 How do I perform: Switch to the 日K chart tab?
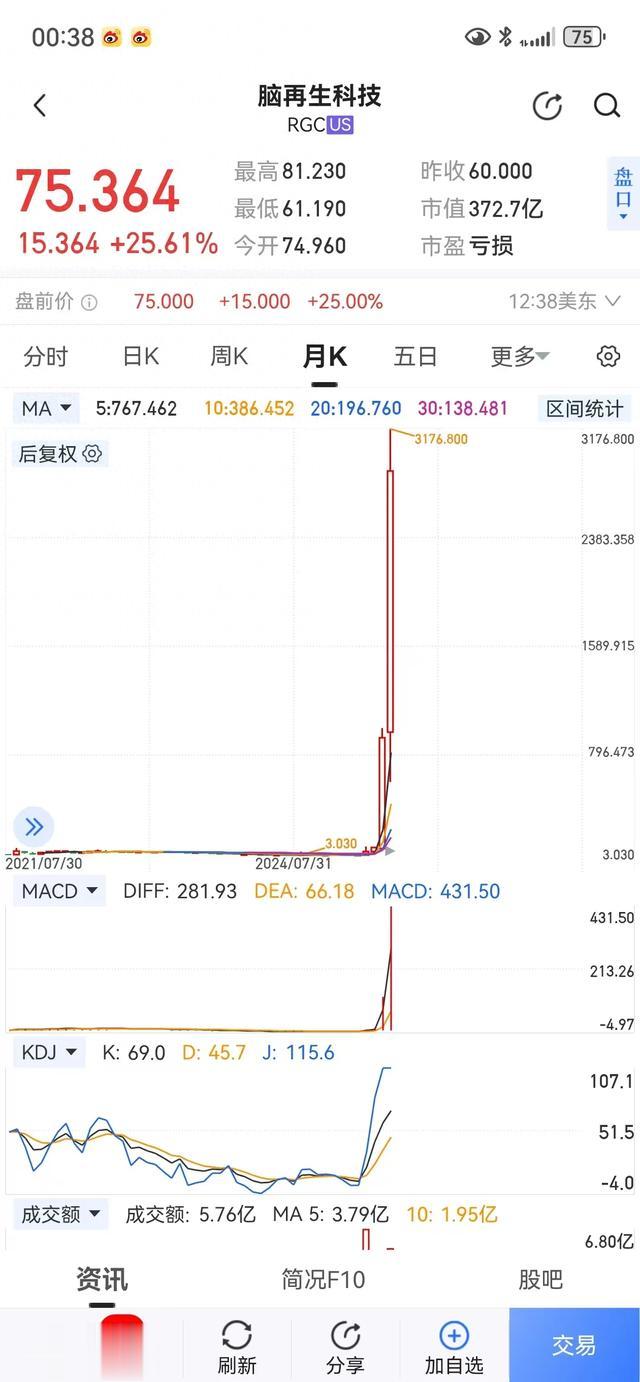point(141,356)
